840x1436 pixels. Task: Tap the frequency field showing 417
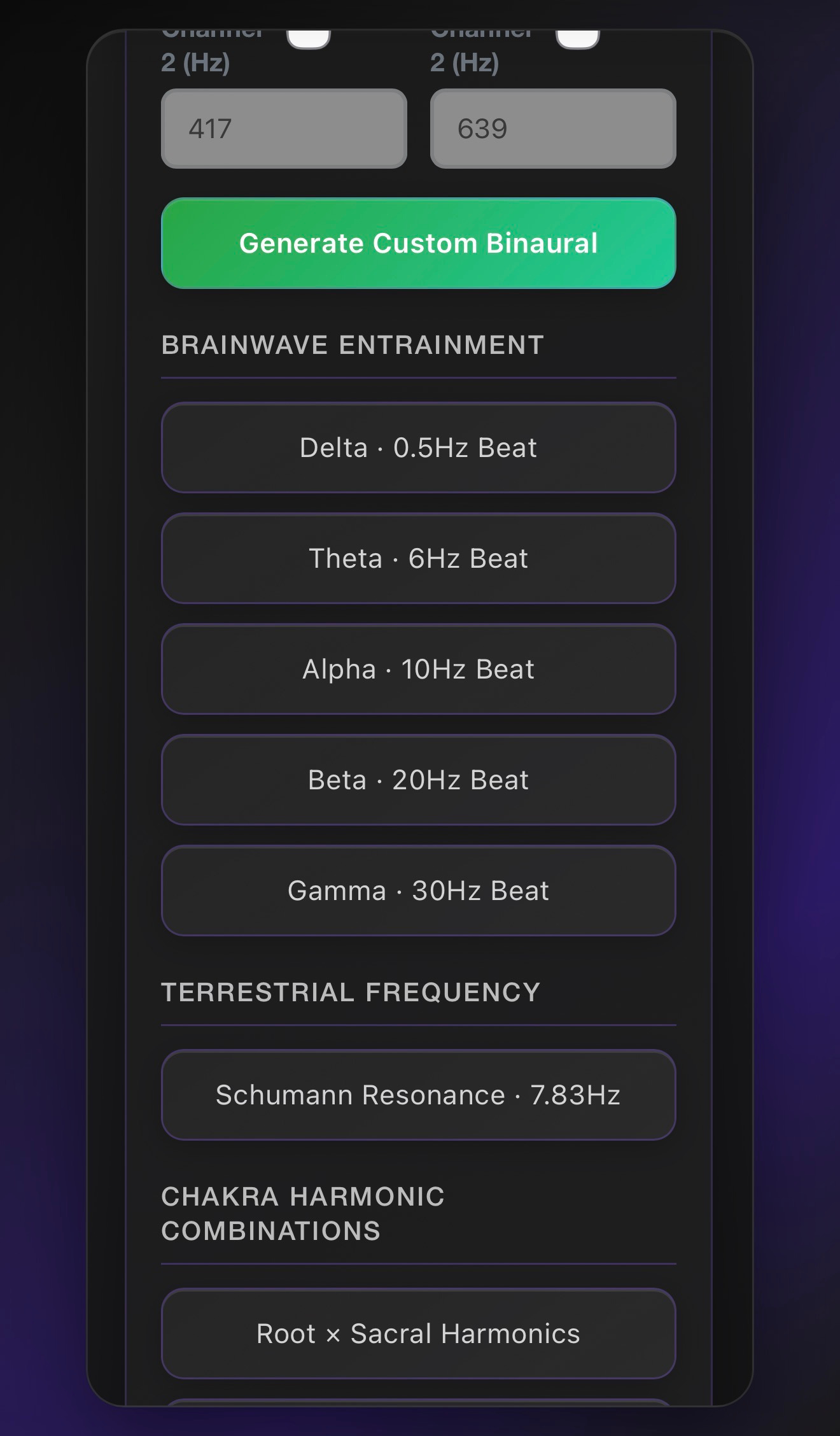(x=284, y=129)
